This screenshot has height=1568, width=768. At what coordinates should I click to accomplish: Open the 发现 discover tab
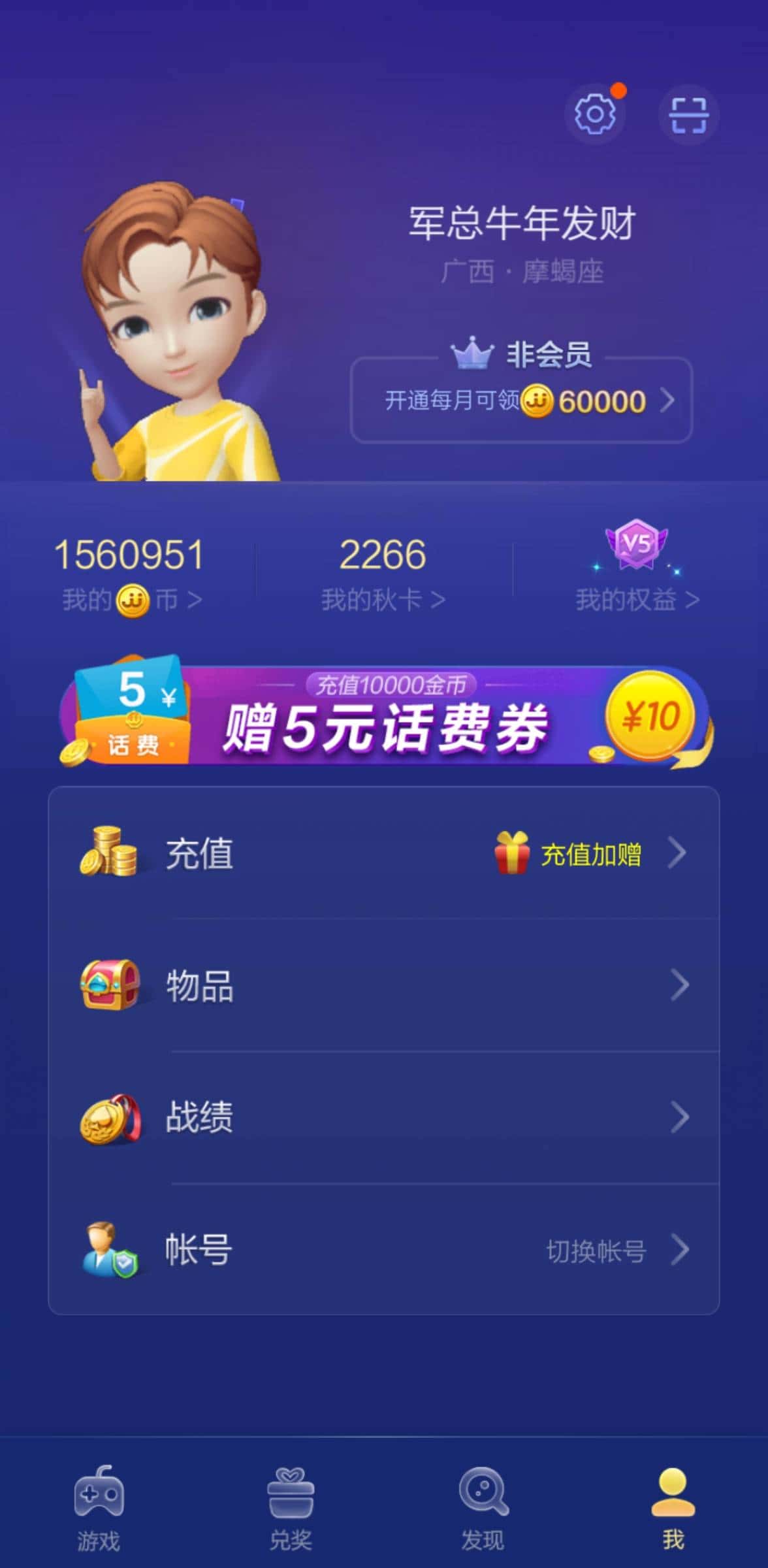[x=481, y=1503]
